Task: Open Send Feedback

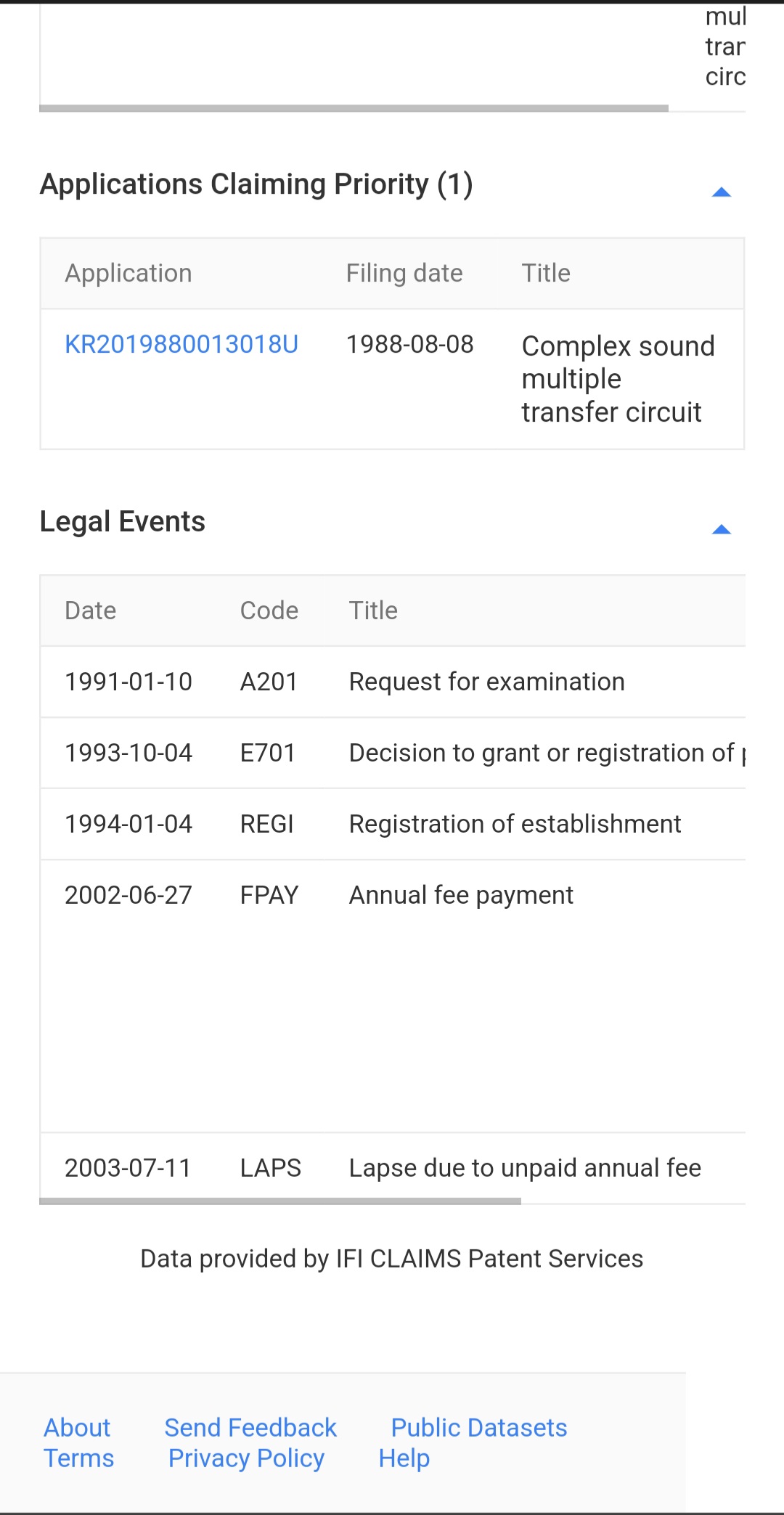Action: click(250, 1427)
